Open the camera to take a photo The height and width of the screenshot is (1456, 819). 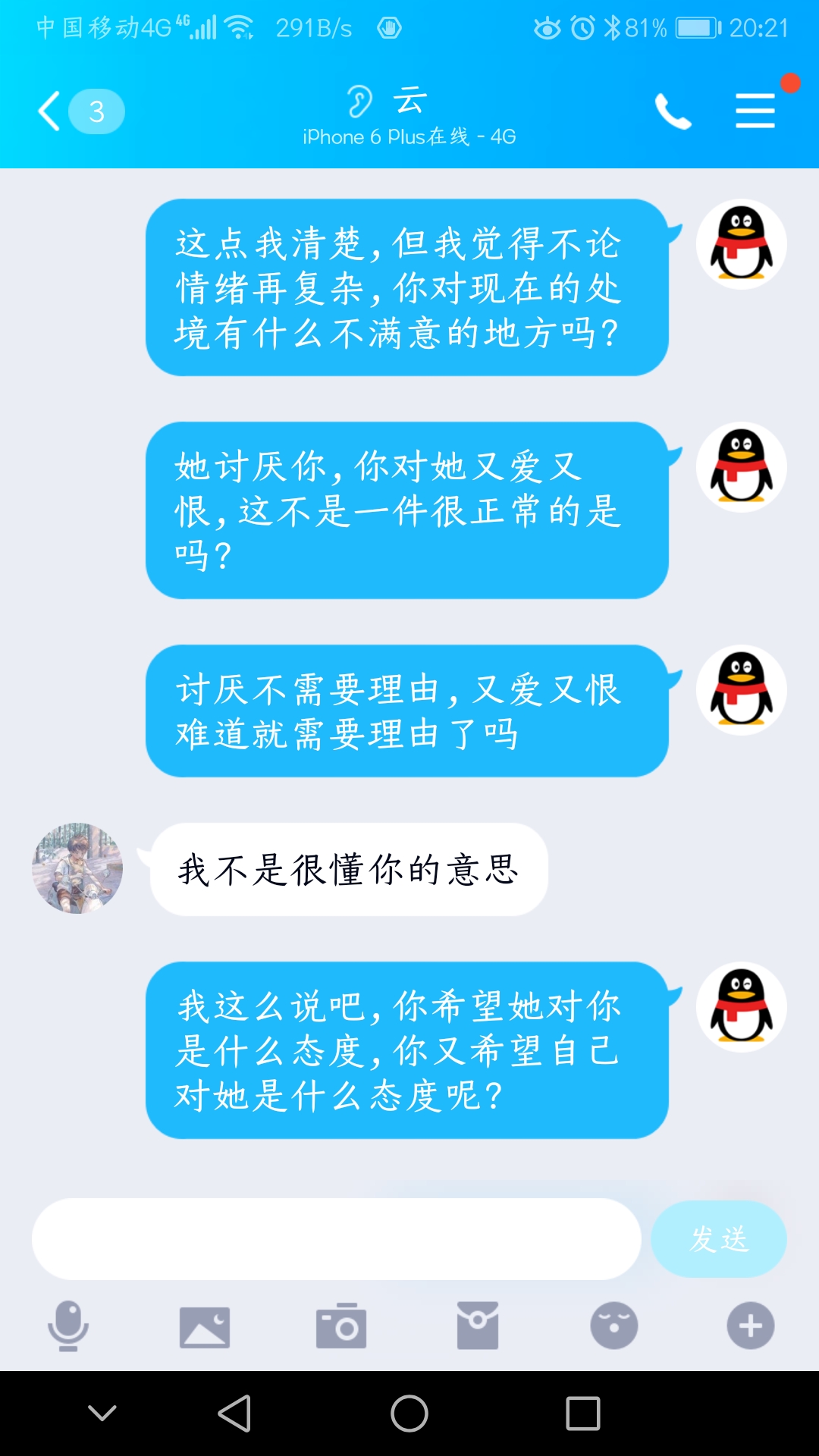click(x=341, y=1326)
